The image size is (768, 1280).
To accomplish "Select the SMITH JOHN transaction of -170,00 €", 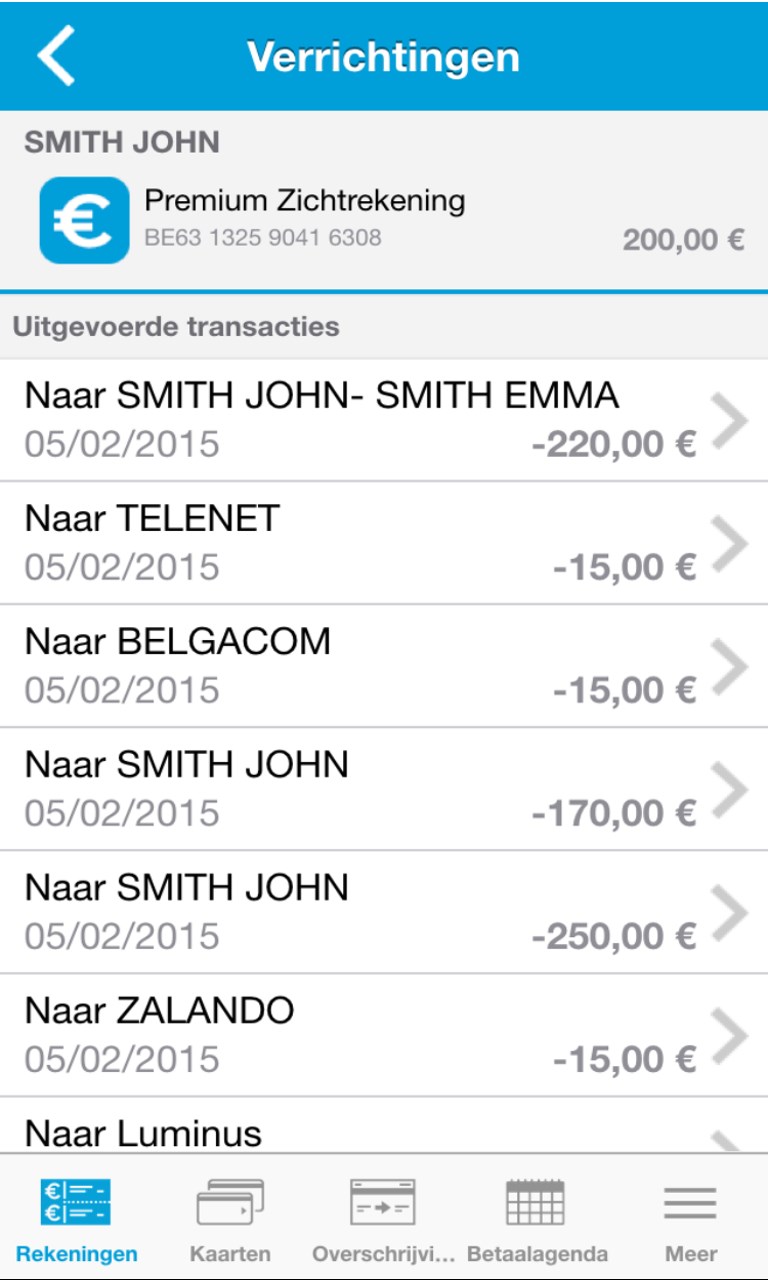I will pos(384,789).
